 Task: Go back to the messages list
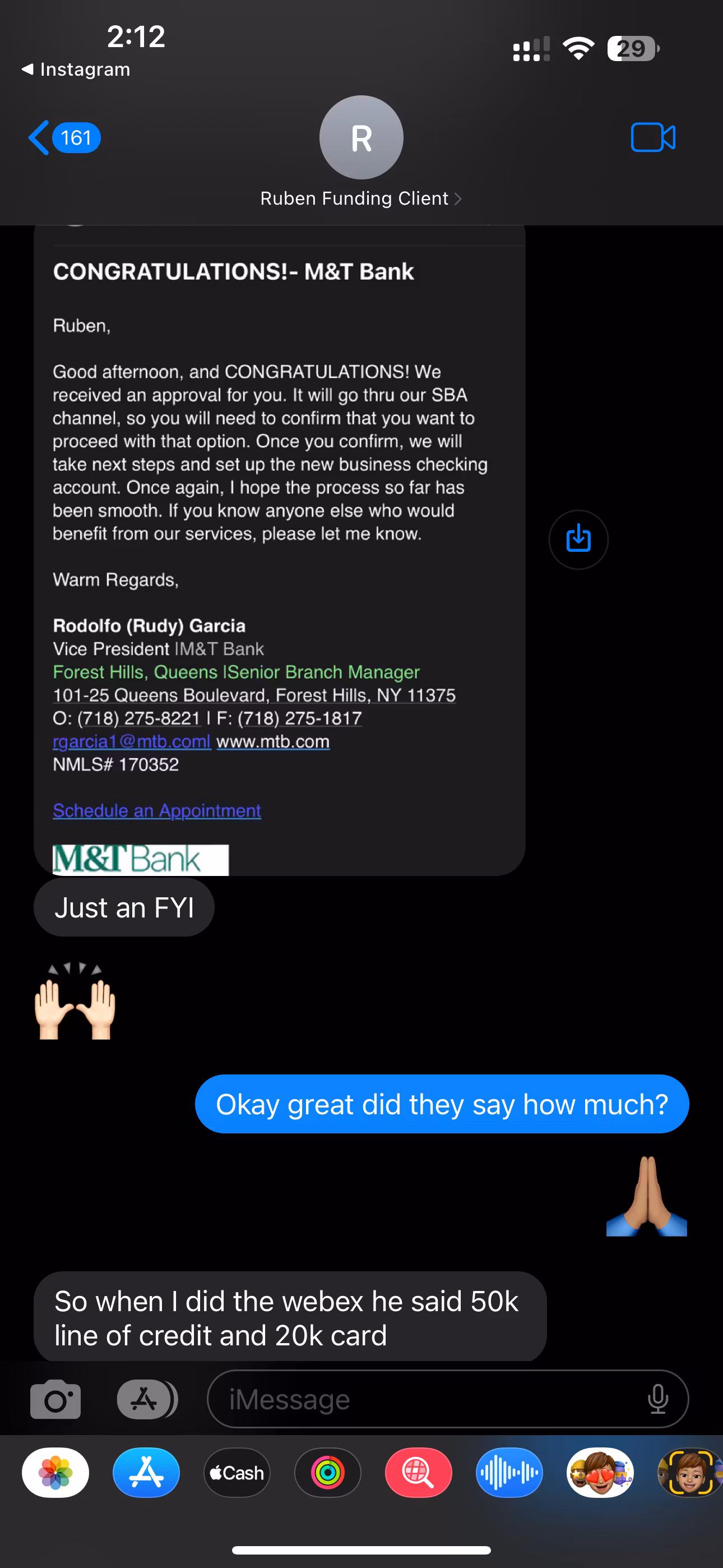click(63, 137)
